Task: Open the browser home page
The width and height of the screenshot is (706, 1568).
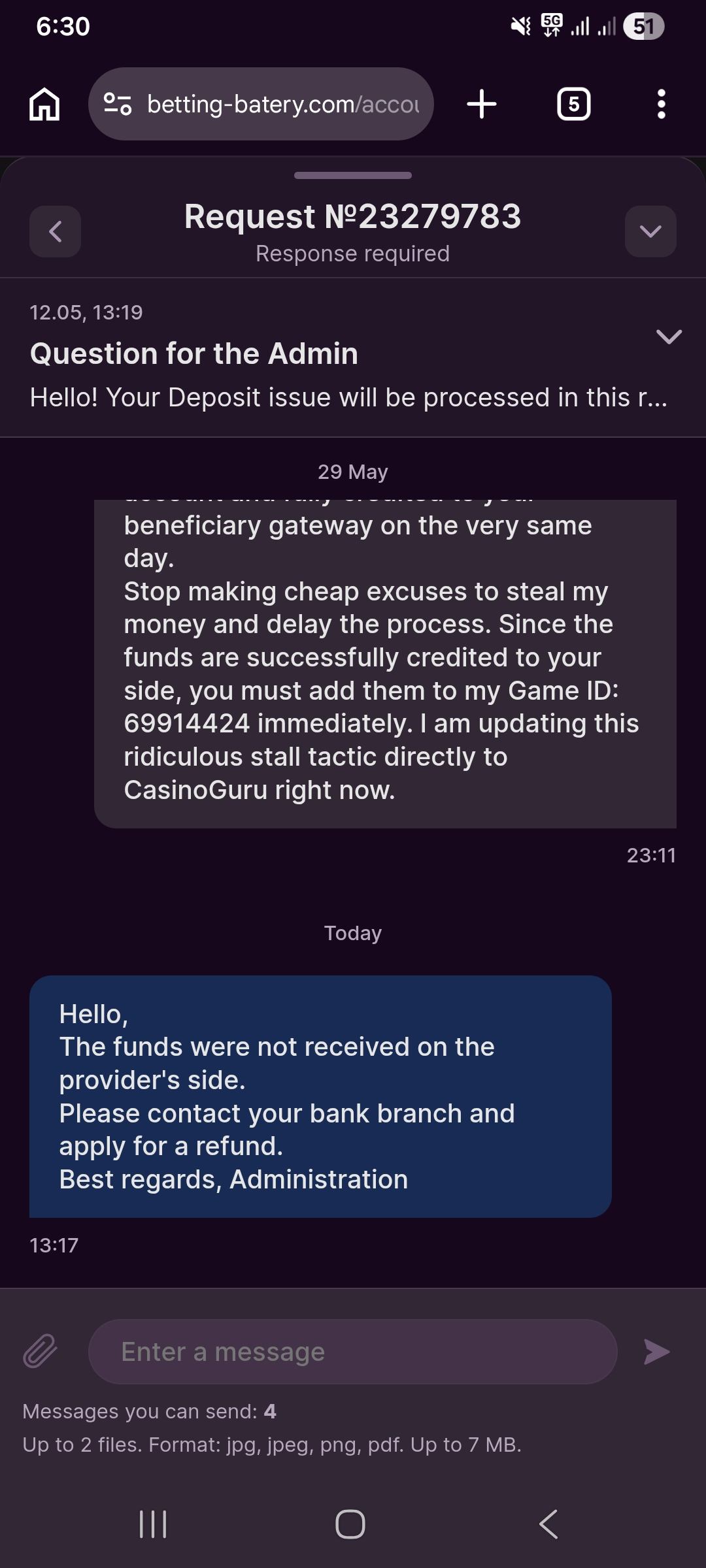Action: 44,105
